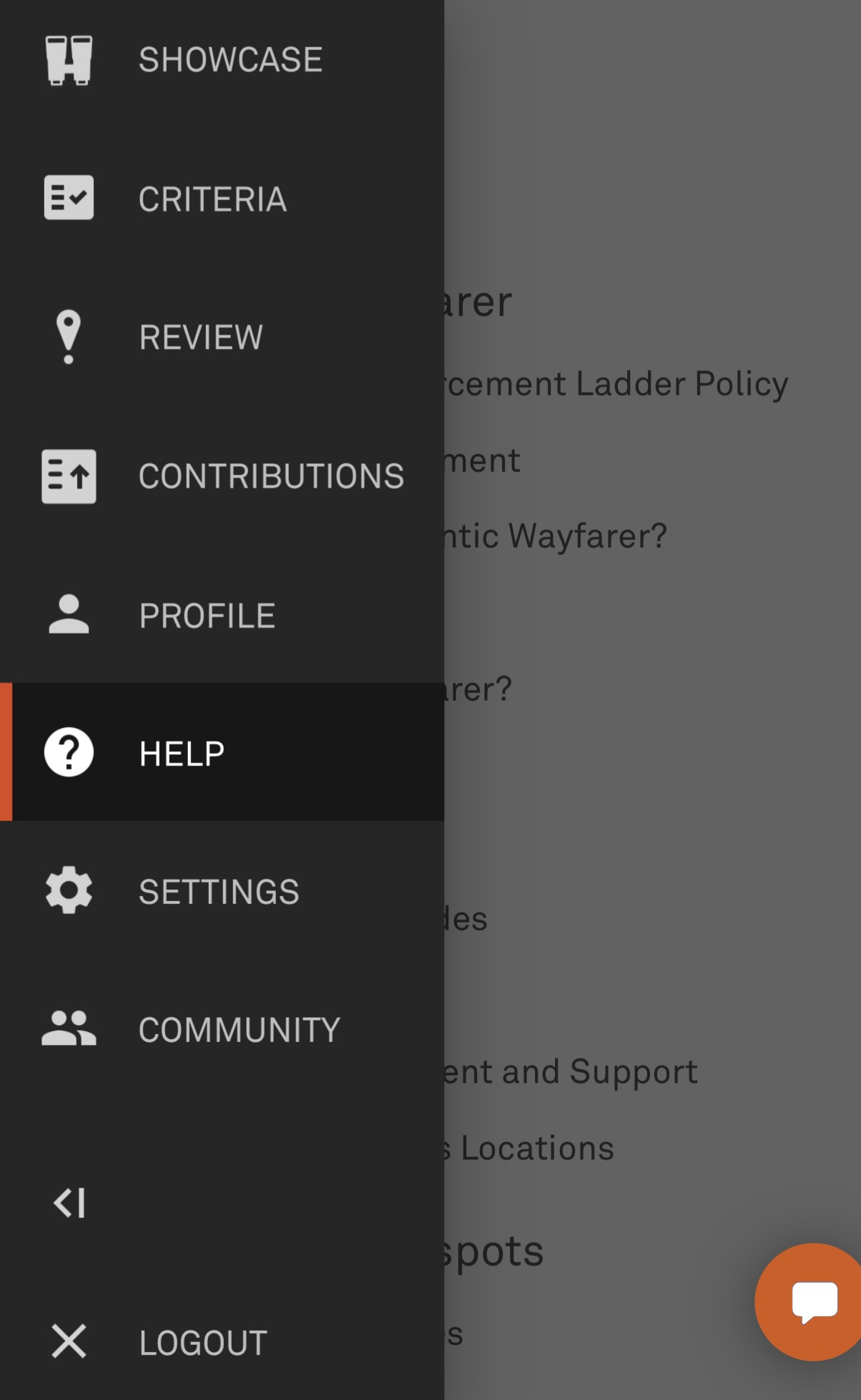Go to Criteria page
Viewport: 861px width, 1400px height.
point(212,199)
